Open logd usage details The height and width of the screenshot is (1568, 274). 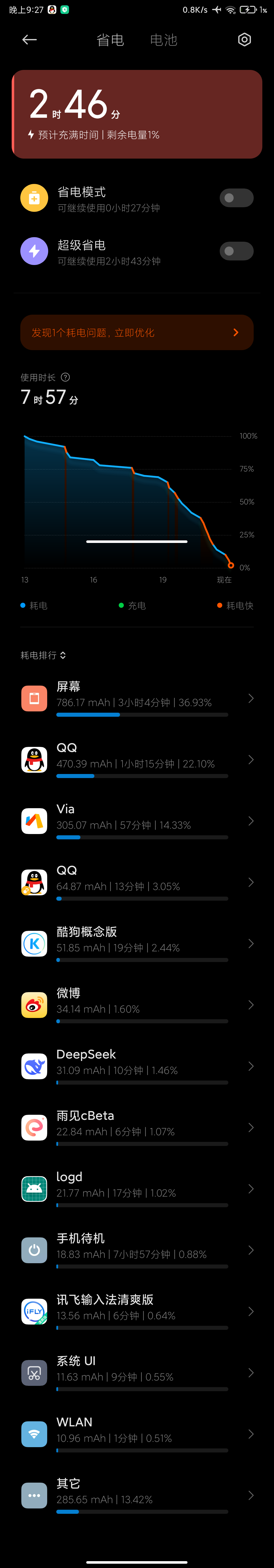(137, 1189)
